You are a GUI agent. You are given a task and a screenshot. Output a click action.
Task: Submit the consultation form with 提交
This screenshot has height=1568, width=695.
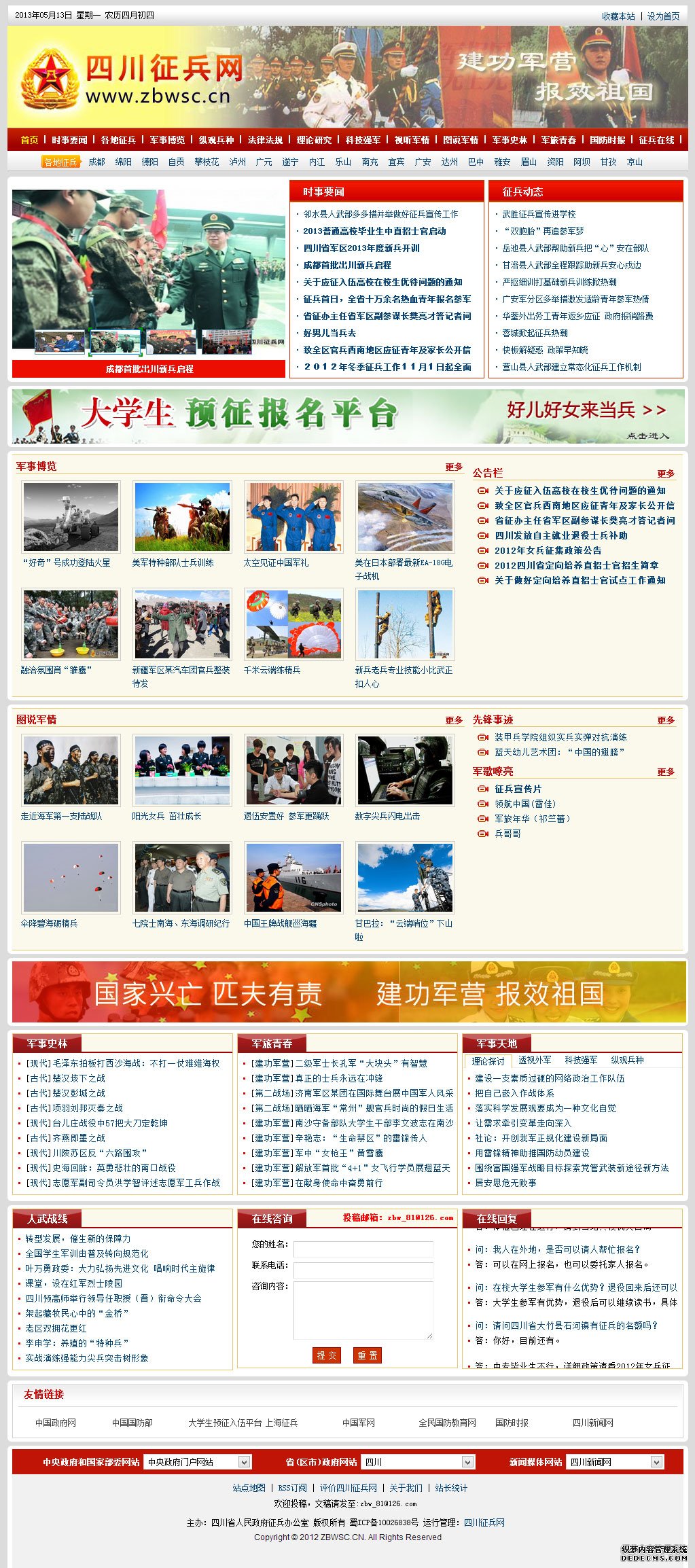point(327,1355)
